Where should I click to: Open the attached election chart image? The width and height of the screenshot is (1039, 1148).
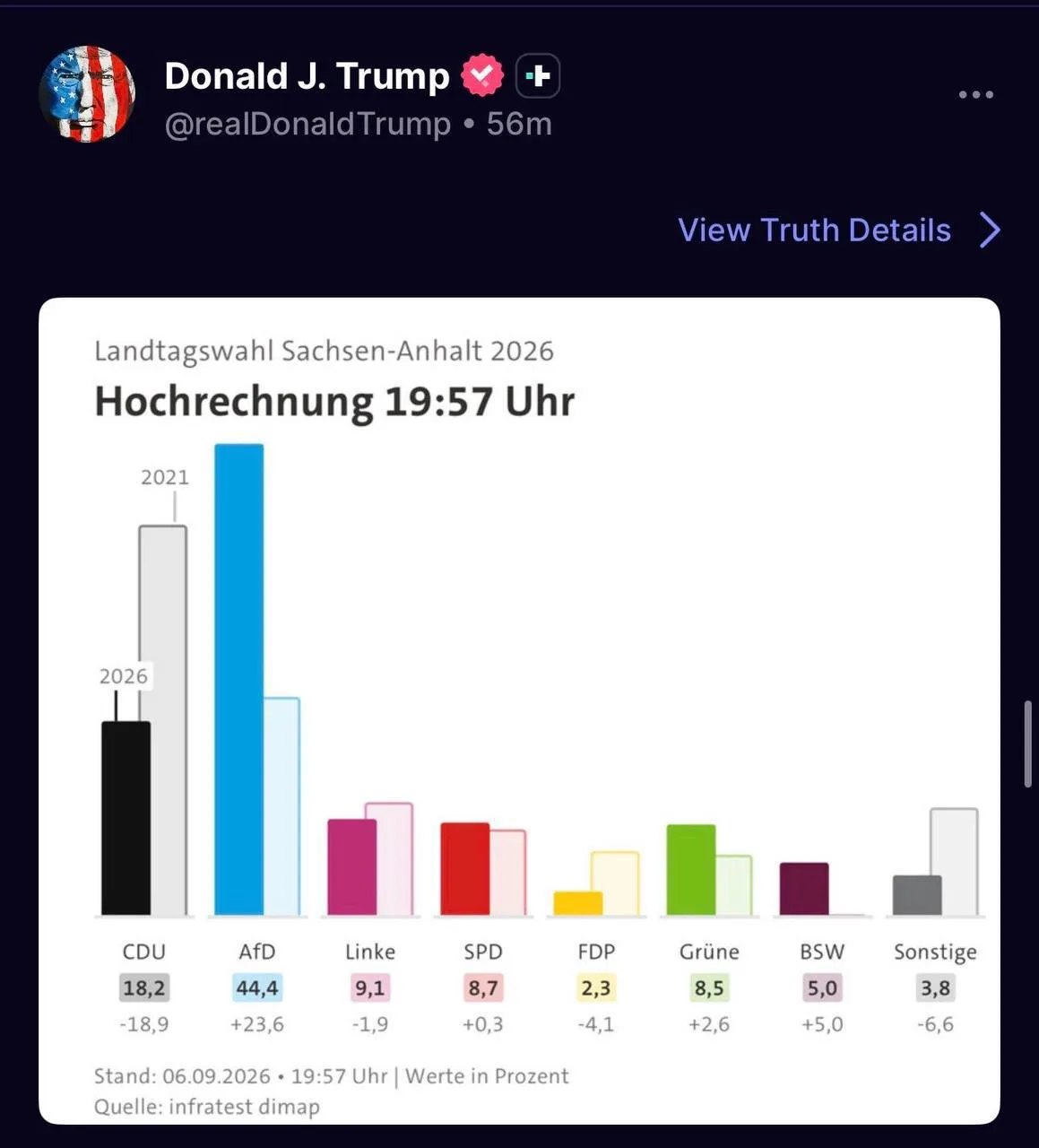[519, 710]
